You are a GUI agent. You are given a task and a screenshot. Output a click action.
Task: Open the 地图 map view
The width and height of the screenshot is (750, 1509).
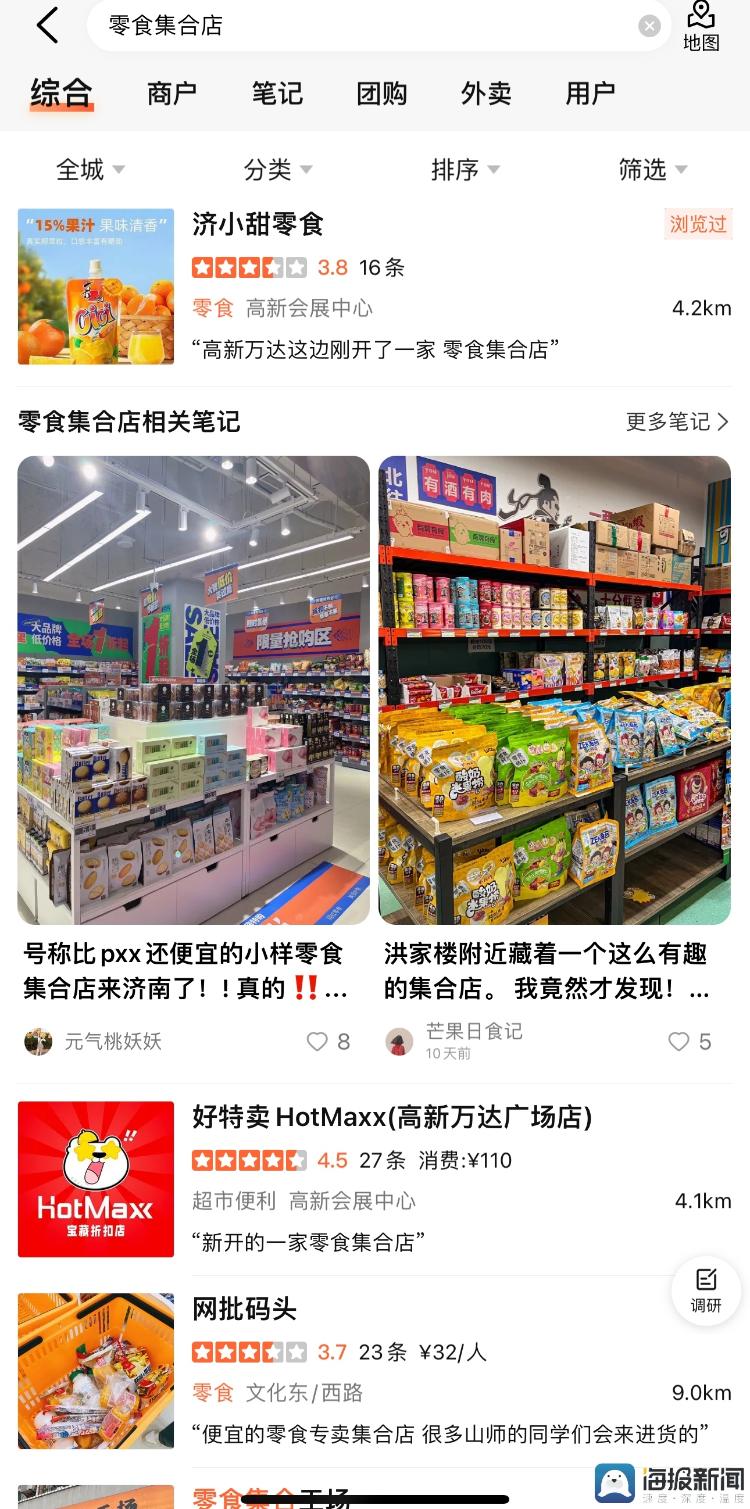[701, 27]
